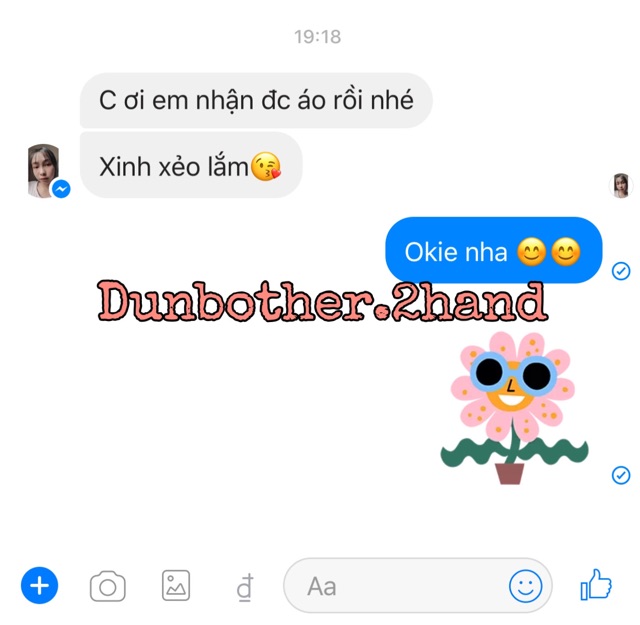The height and width of the screenshot is (625, 640).
Task: Focus the Aa message input field
Action: pyautogui.click(x=400, y=586)
